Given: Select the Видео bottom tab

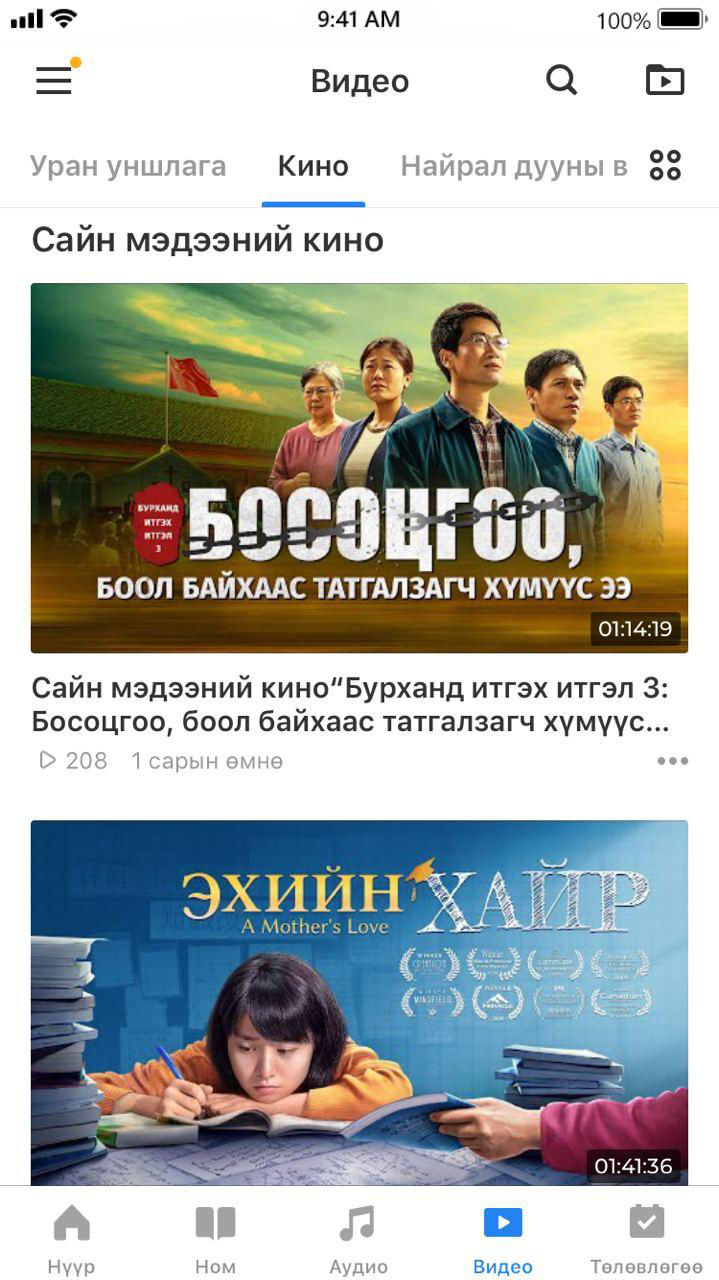Looking at the screenshot, I should coord(502,1238).
